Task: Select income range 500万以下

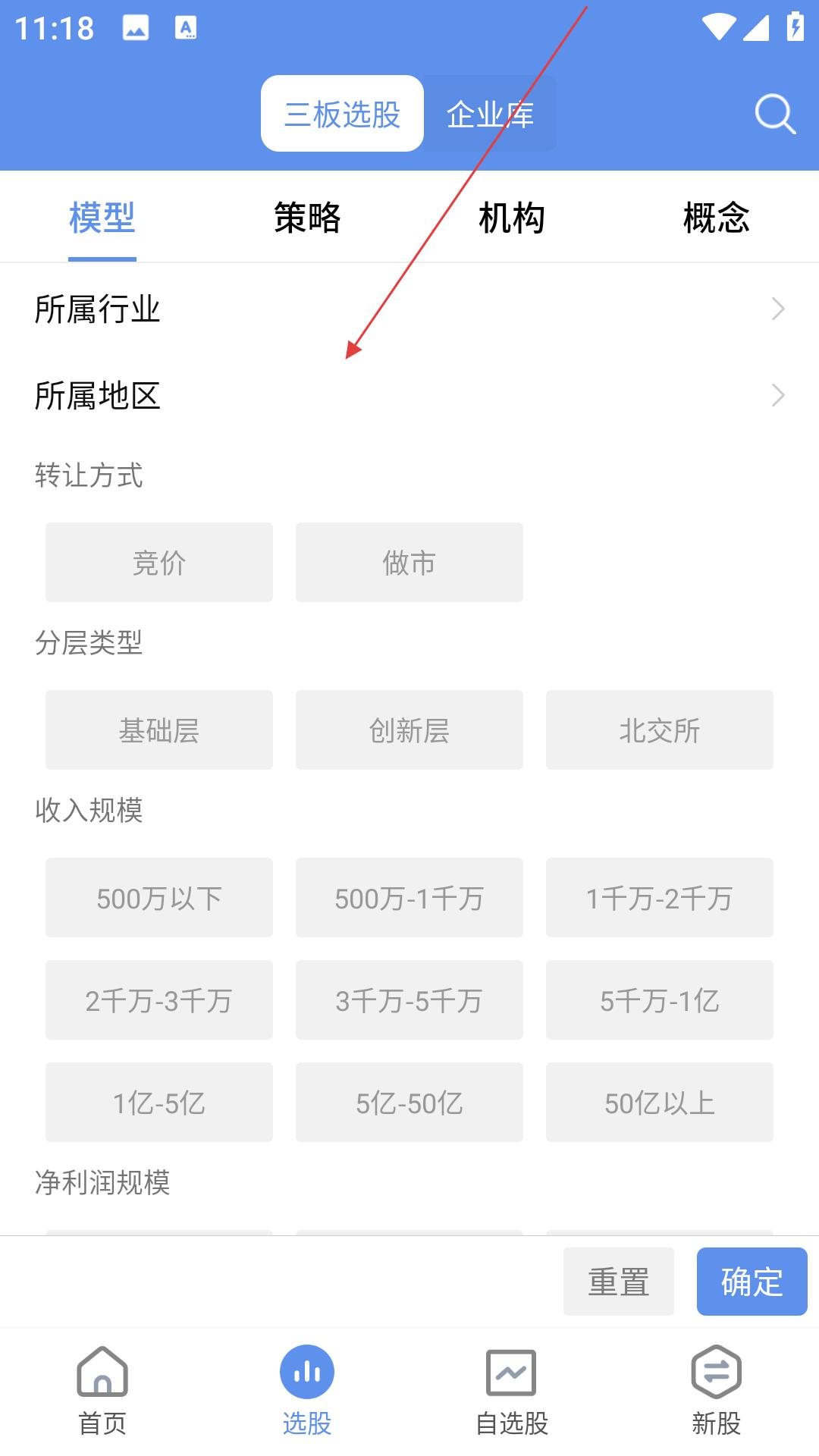Action: 159,897
